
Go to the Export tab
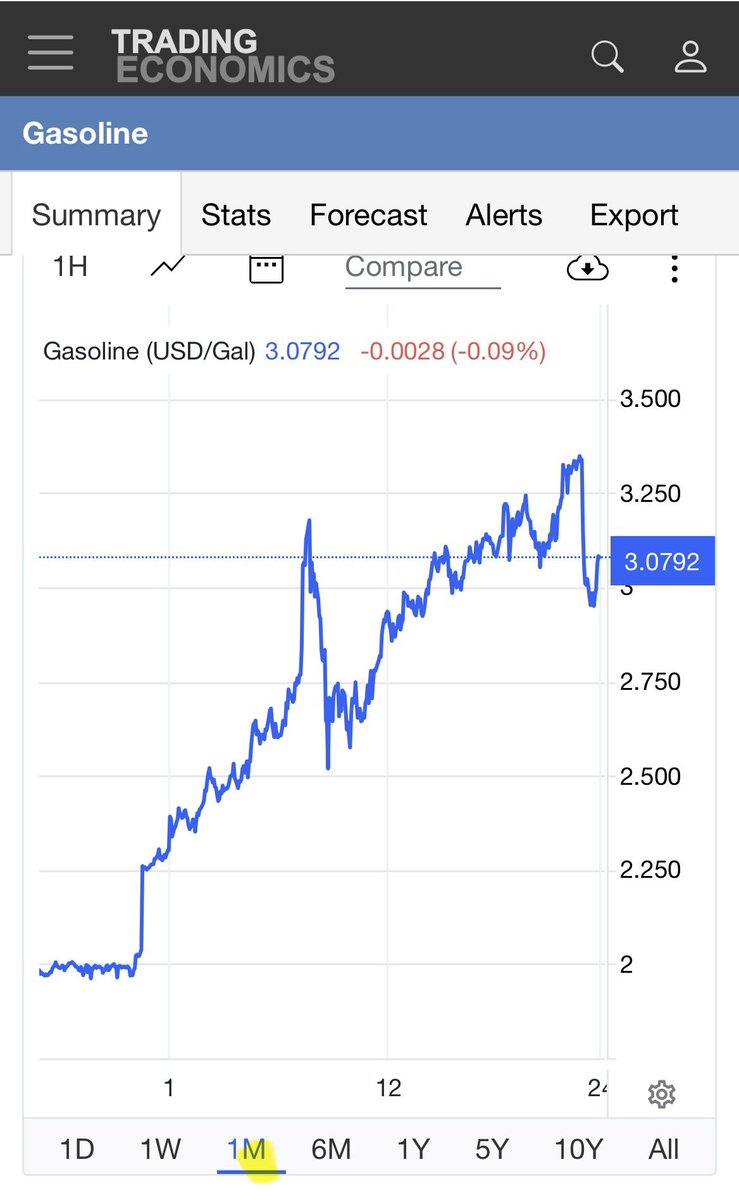(x=634, y=215)
